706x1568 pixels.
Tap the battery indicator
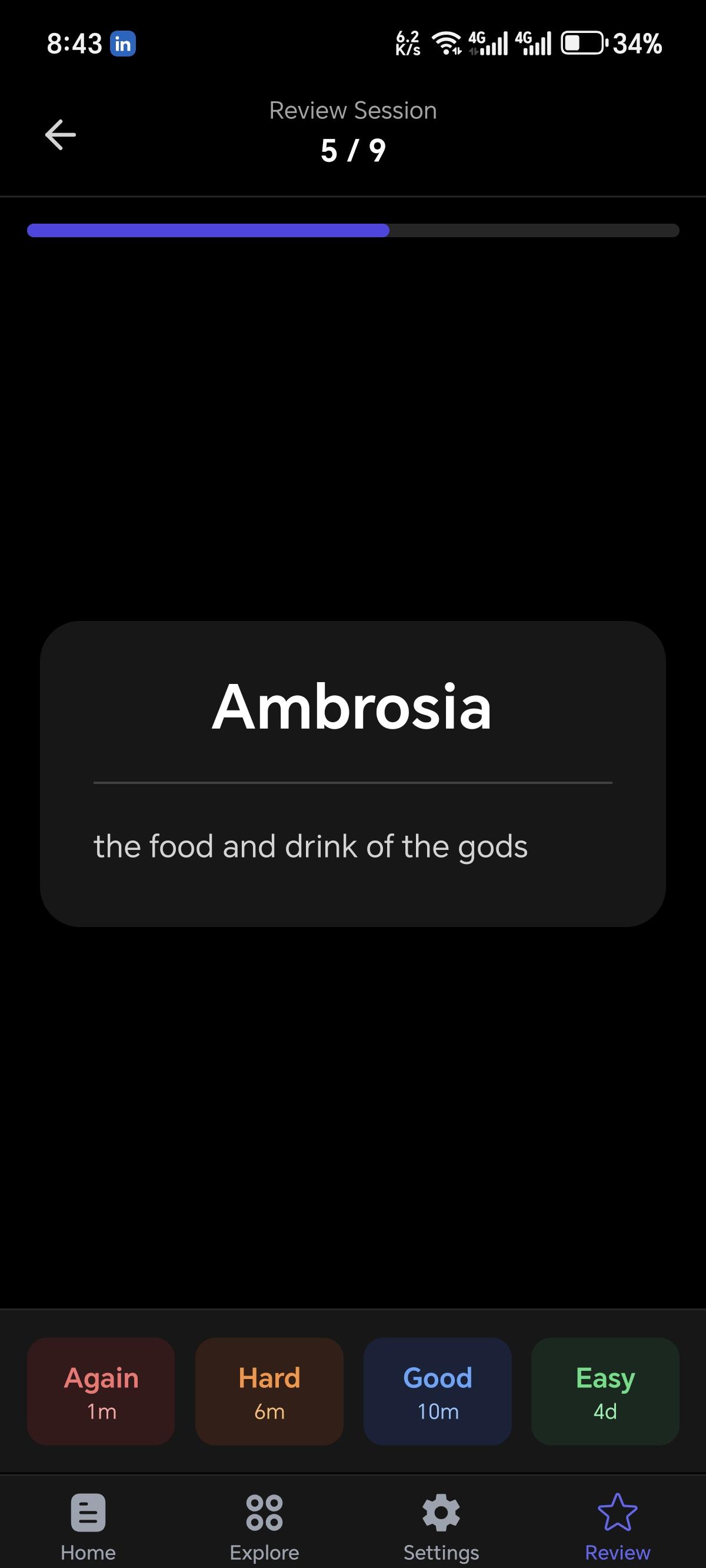coord(582,41)
